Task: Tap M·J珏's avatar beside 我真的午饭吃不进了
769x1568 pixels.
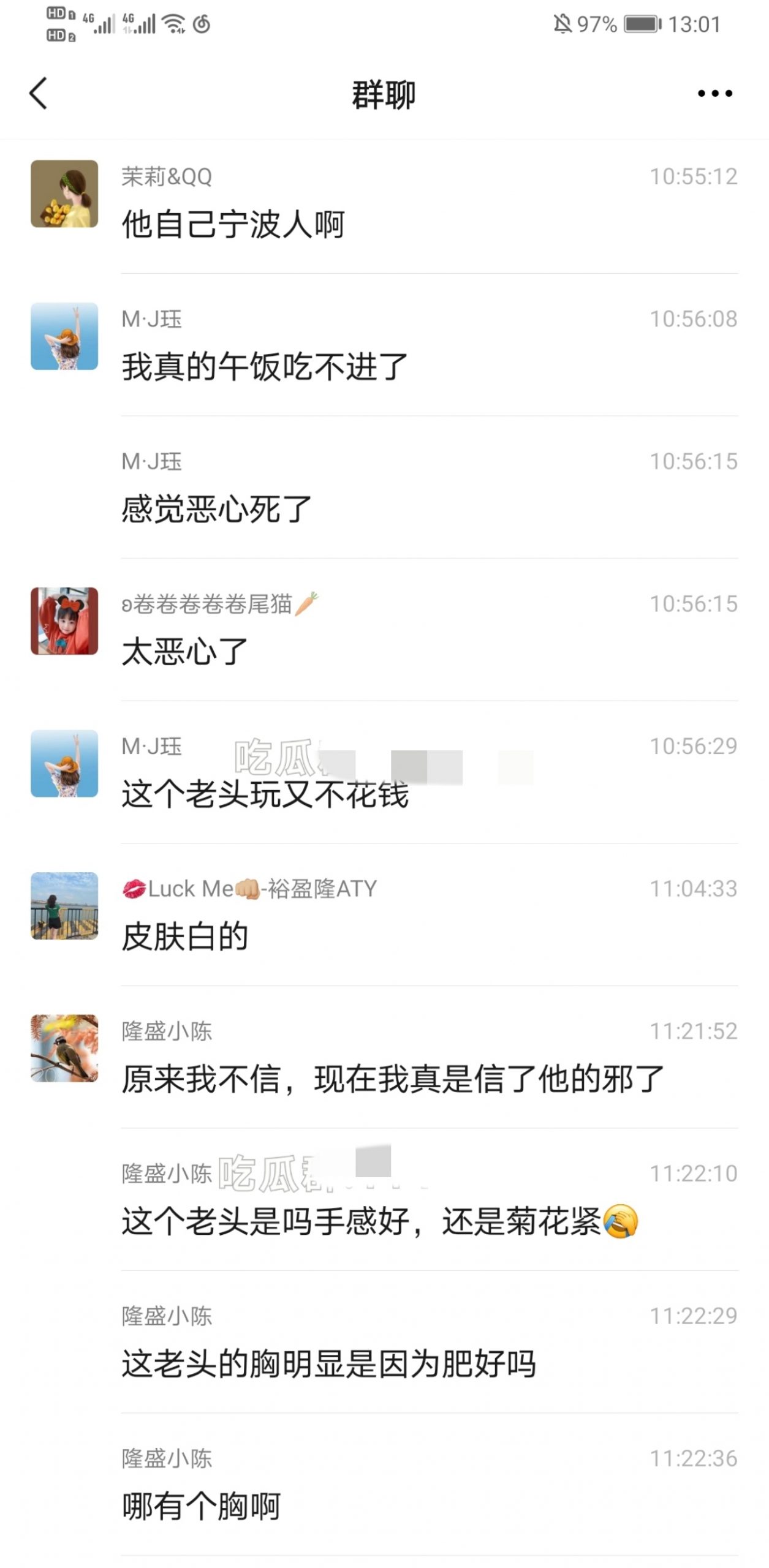Action: pos(64,336)
